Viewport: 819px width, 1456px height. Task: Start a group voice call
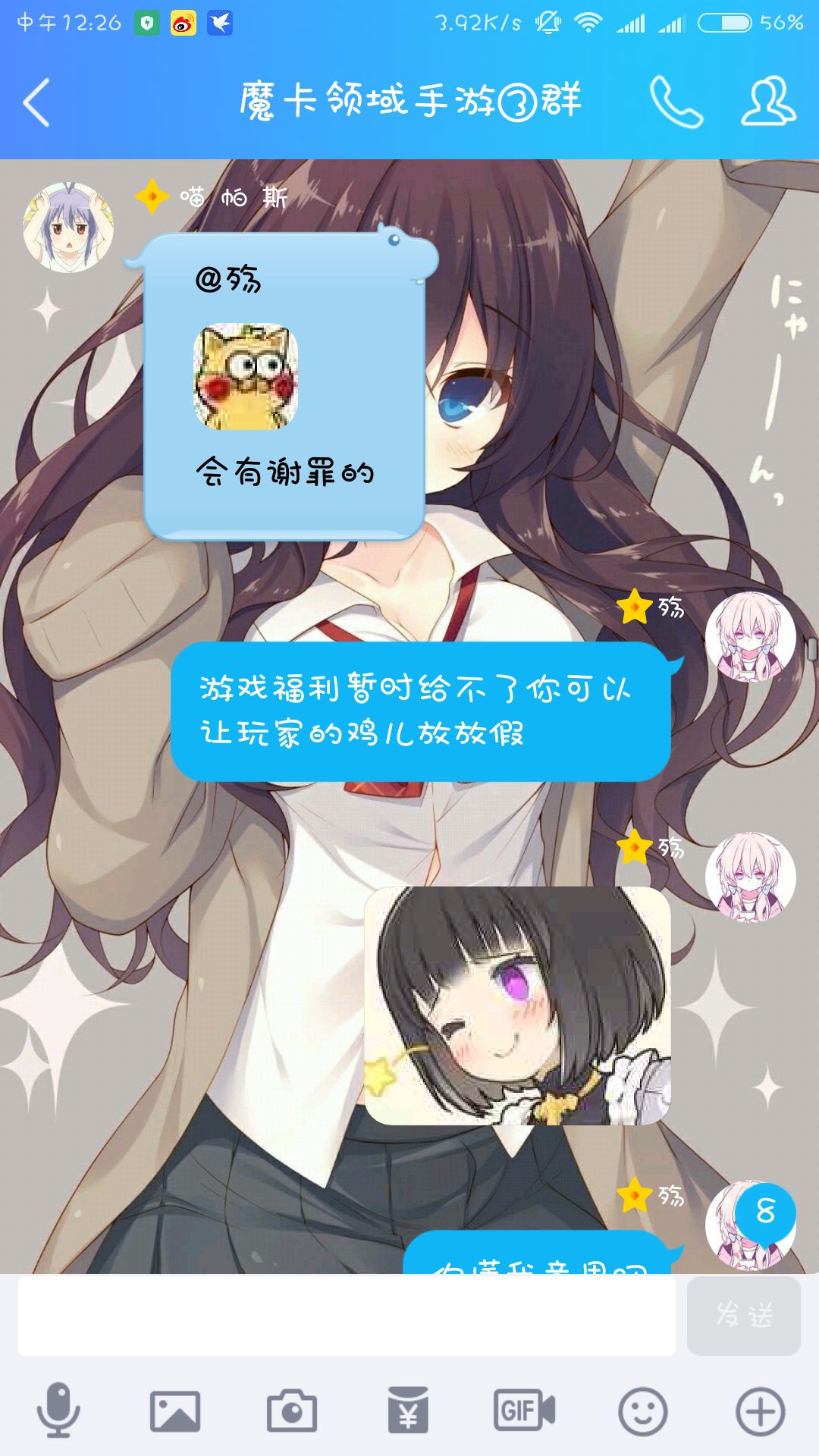click(x=676, y=102)
